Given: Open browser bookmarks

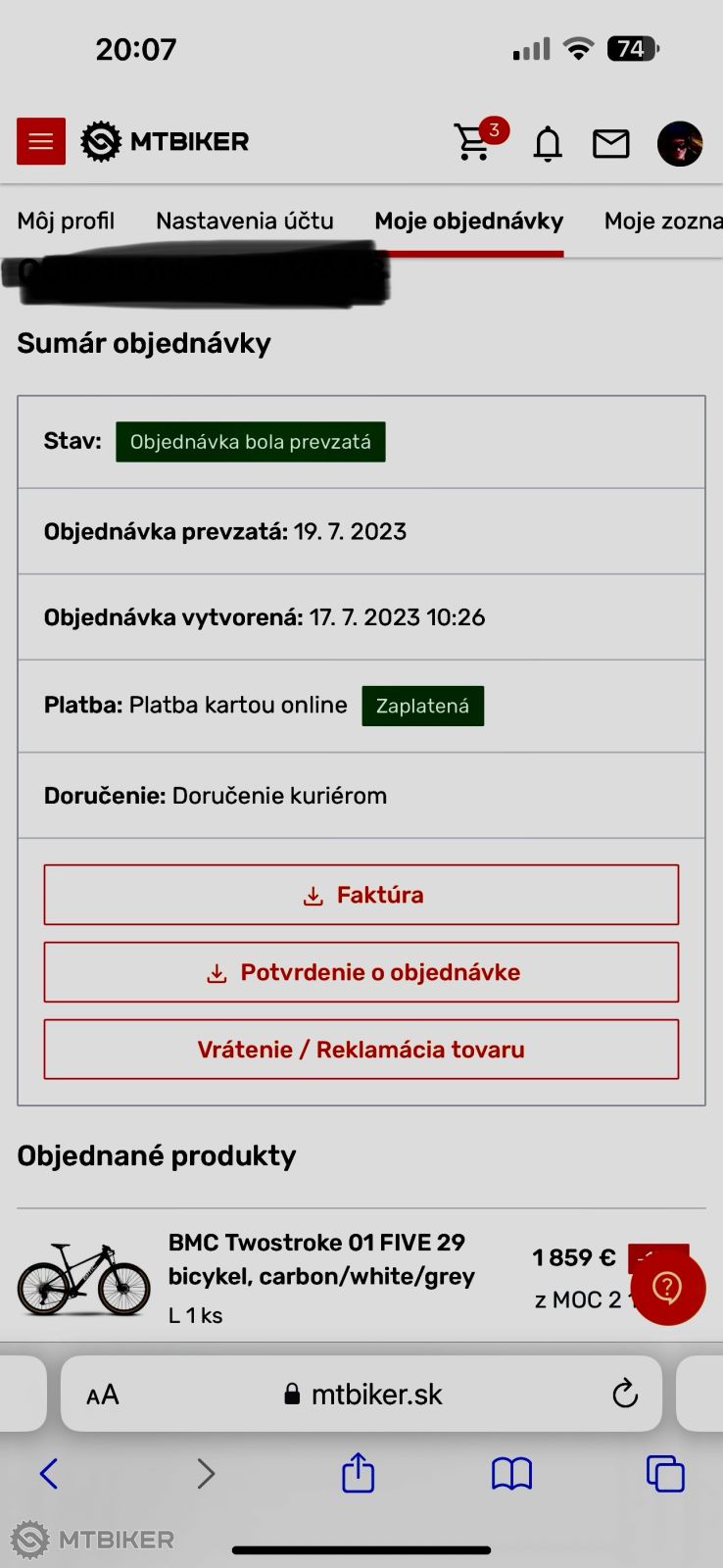Looking at the screenshot, I should coord(511,1473).
